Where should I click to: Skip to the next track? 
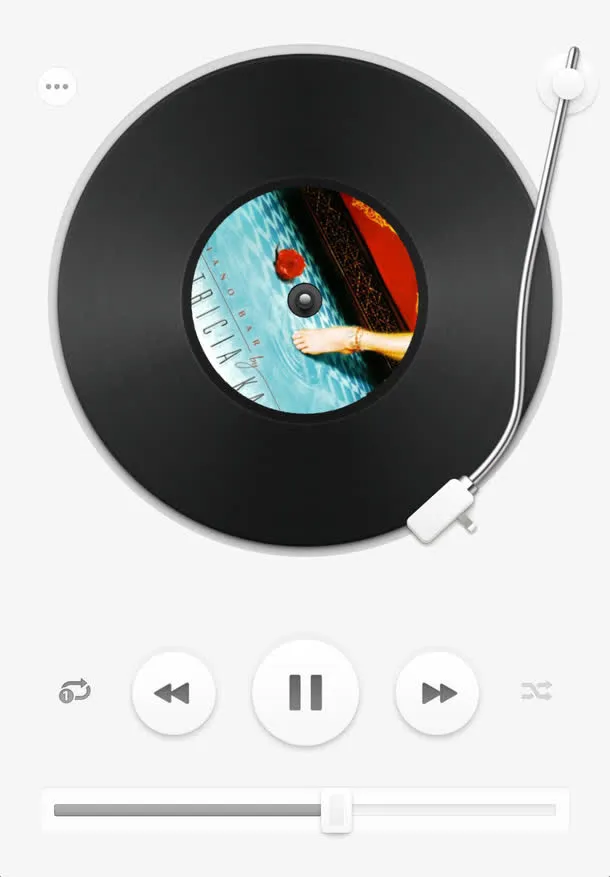coord(437,693)
